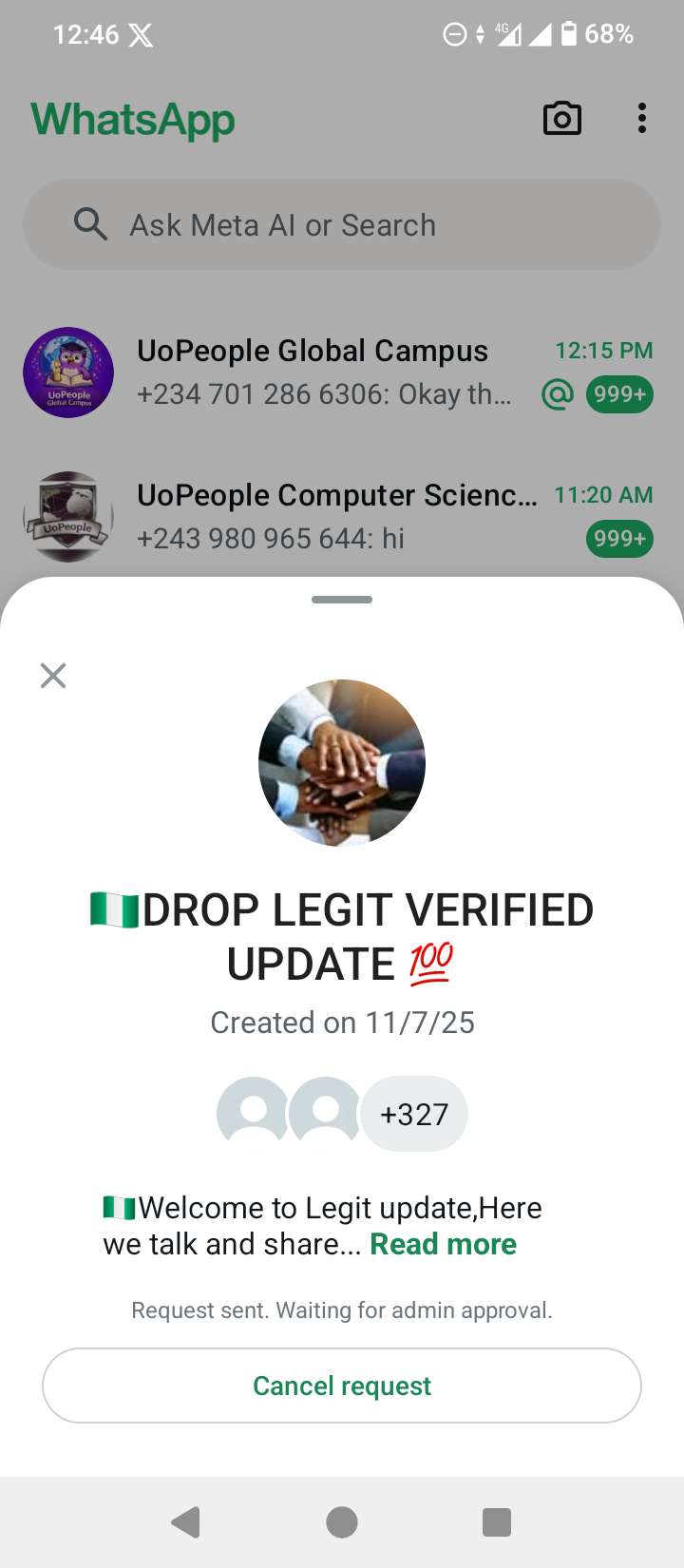Tap the Ask Meta AI or Search box

coord(342,225)
